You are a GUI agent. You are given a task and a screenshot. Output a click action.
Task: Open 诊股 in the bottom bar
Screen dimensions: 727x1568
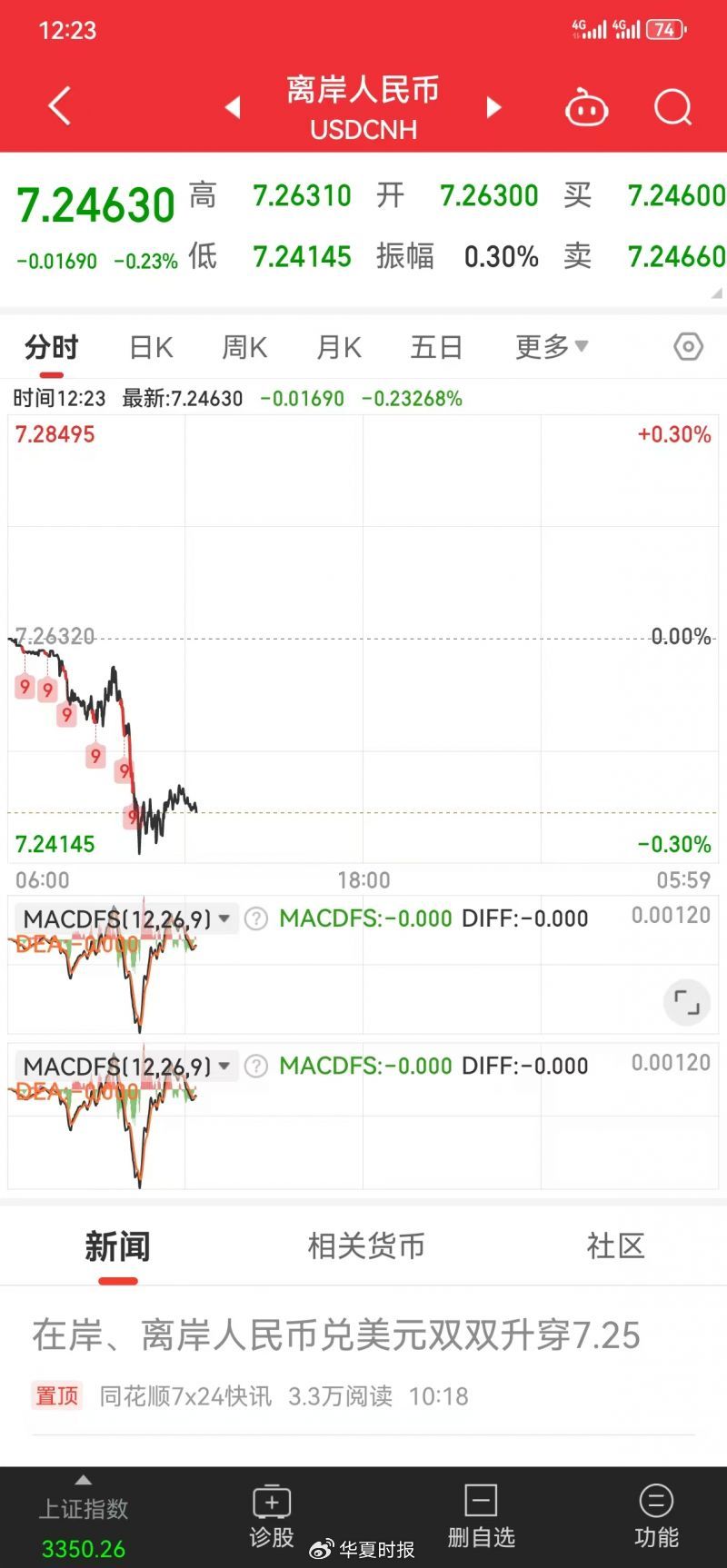[x=272, y=1517]
